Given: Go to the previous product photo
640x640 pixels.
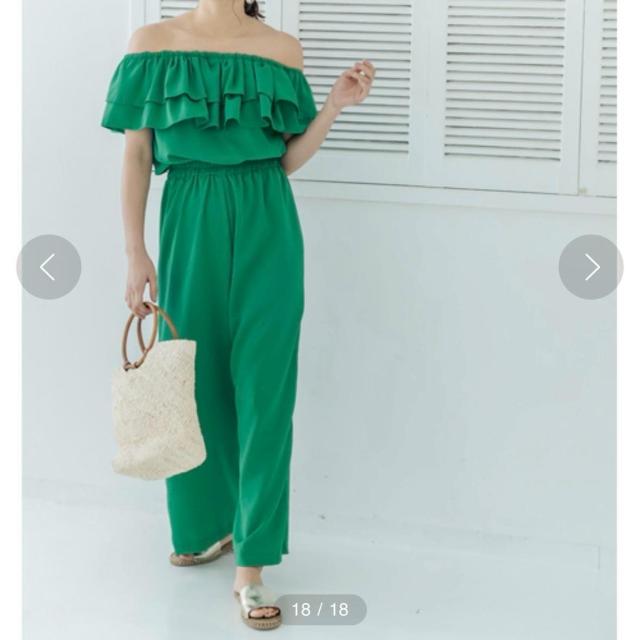Looking at the screenshot, I should [48, 267].
